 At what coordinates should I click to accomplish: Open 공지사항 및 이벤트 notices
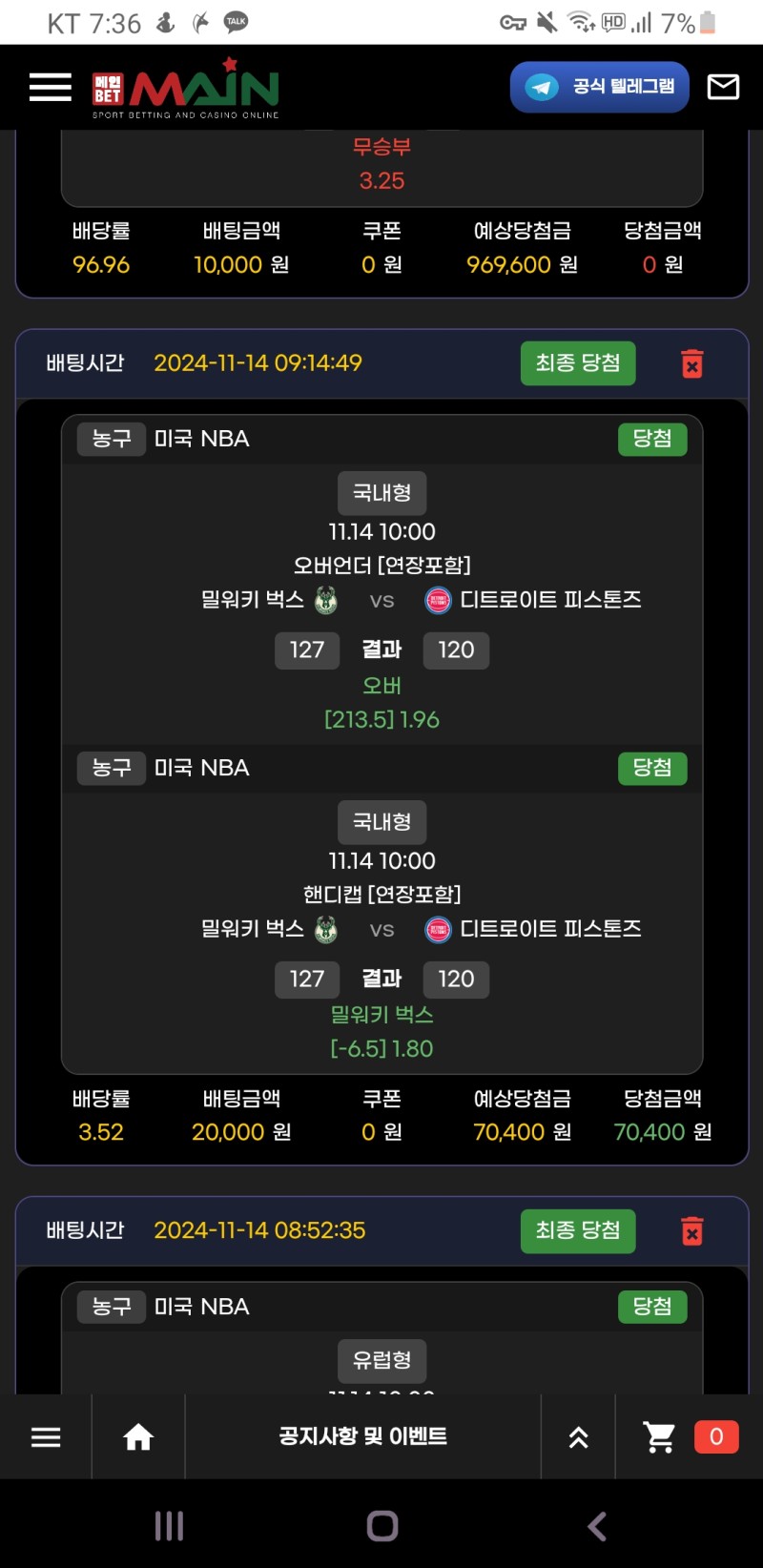(362, 1437)
